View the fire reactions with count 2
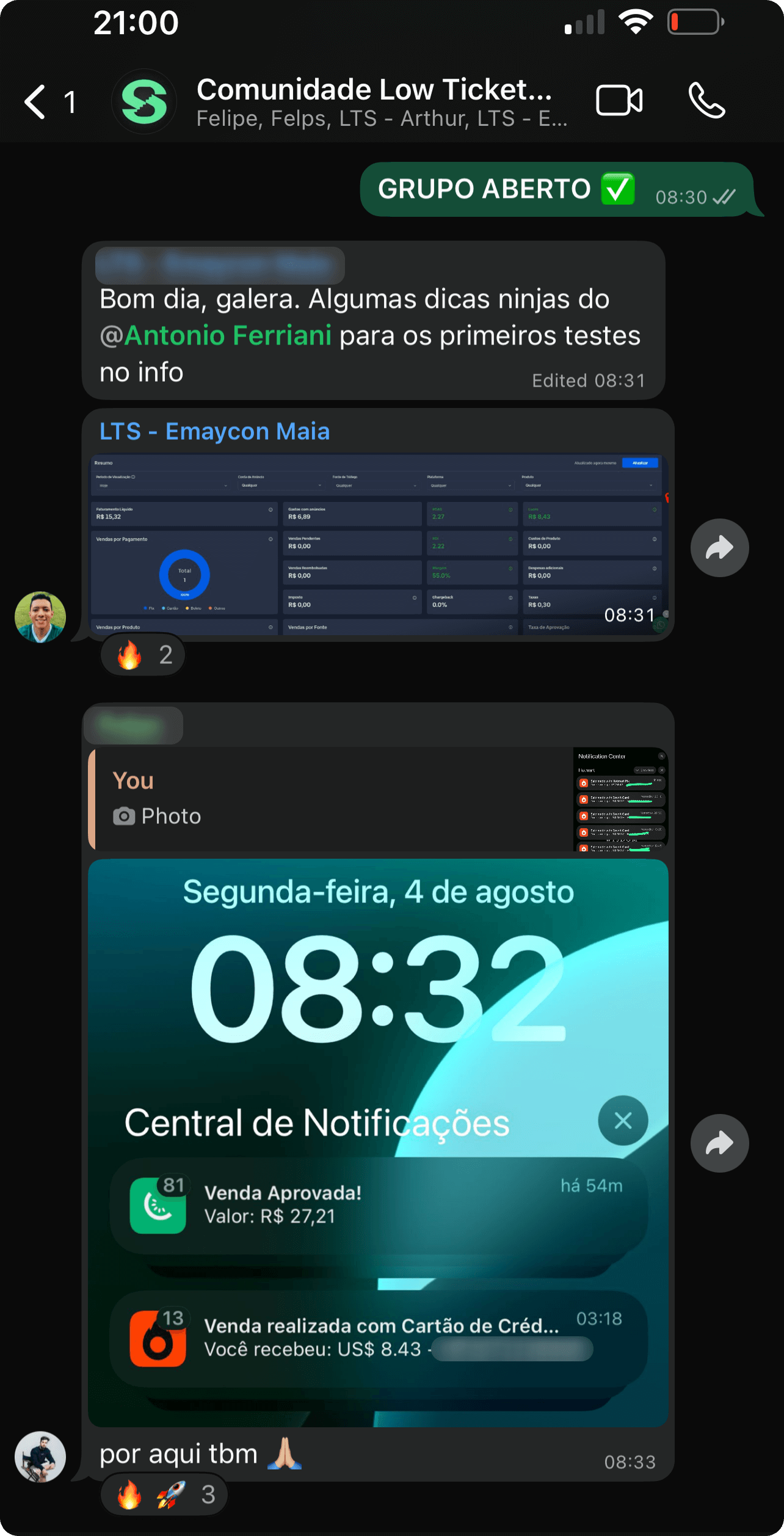This screenshot has width=784, height=1536. (143, 655)
